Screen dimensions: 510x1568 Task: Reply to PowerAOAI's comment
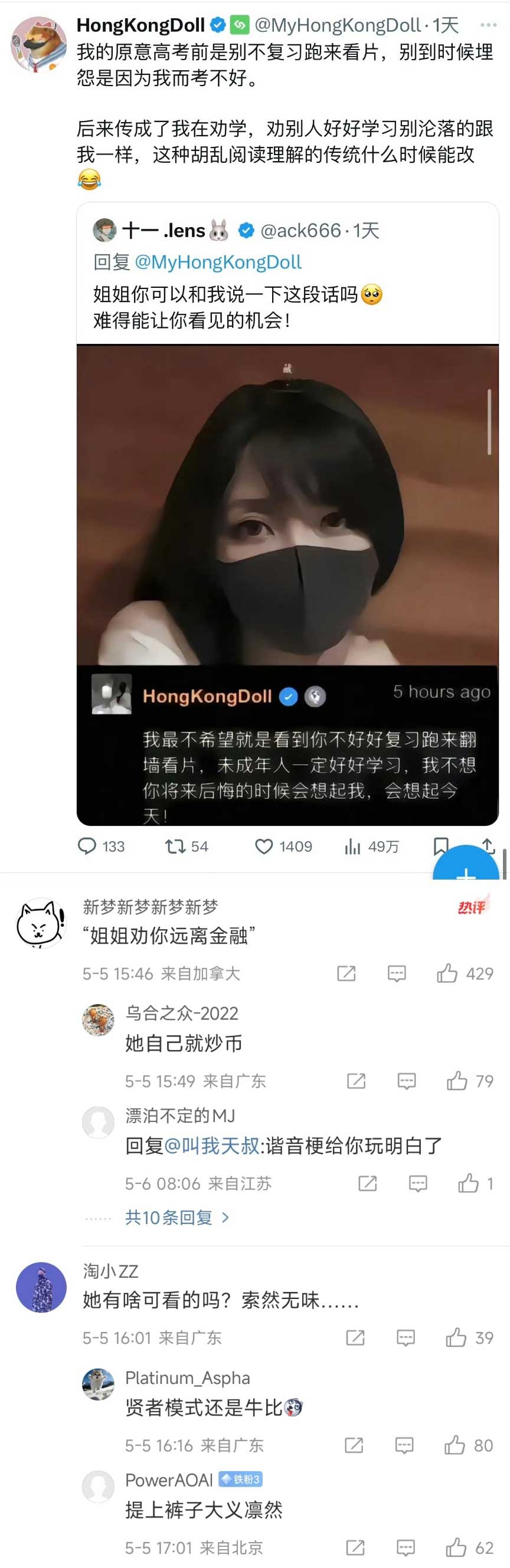click(405, 1547)
